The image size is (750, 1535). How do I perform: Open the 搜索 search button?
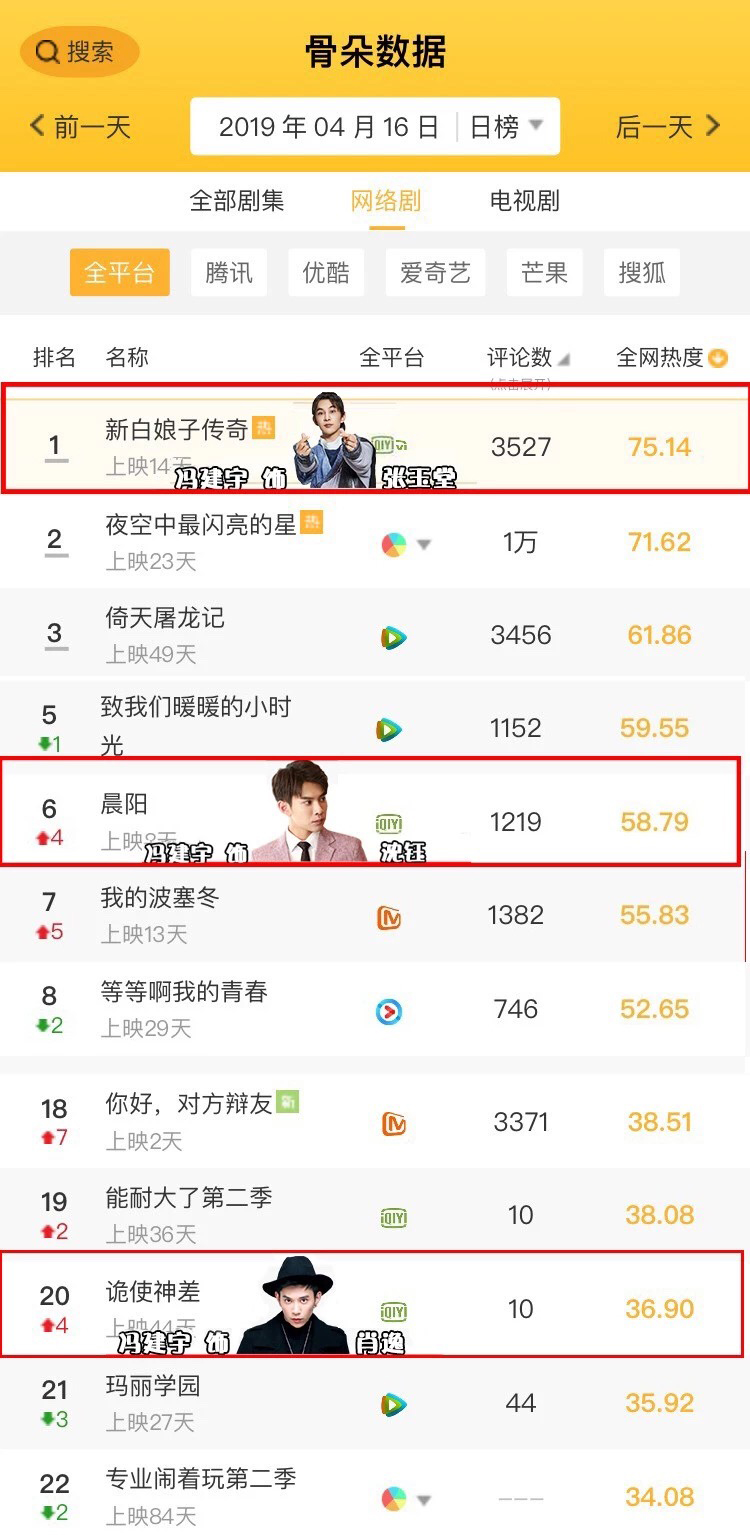tap(79, 52)
